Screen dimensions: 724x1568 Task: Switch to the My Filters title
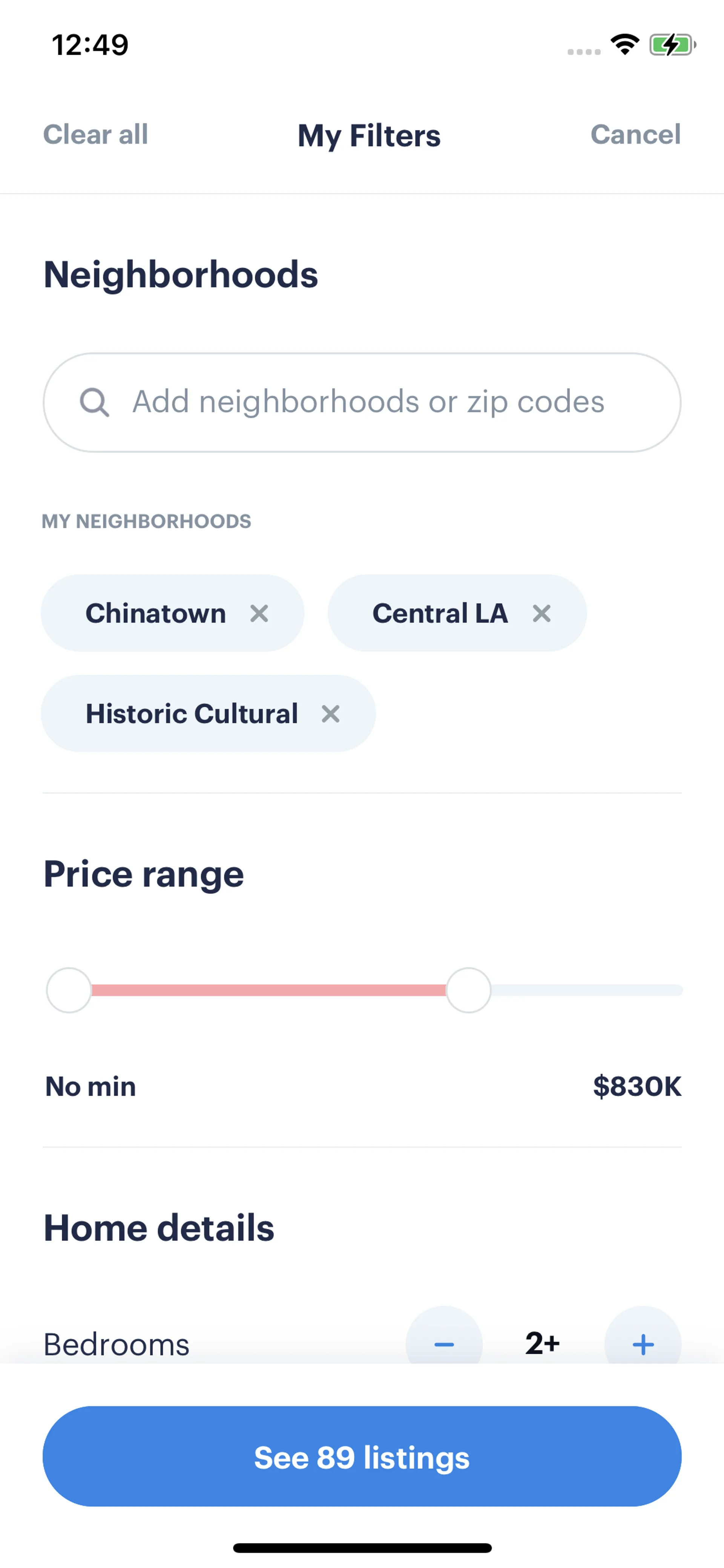[x=368, y=136]
